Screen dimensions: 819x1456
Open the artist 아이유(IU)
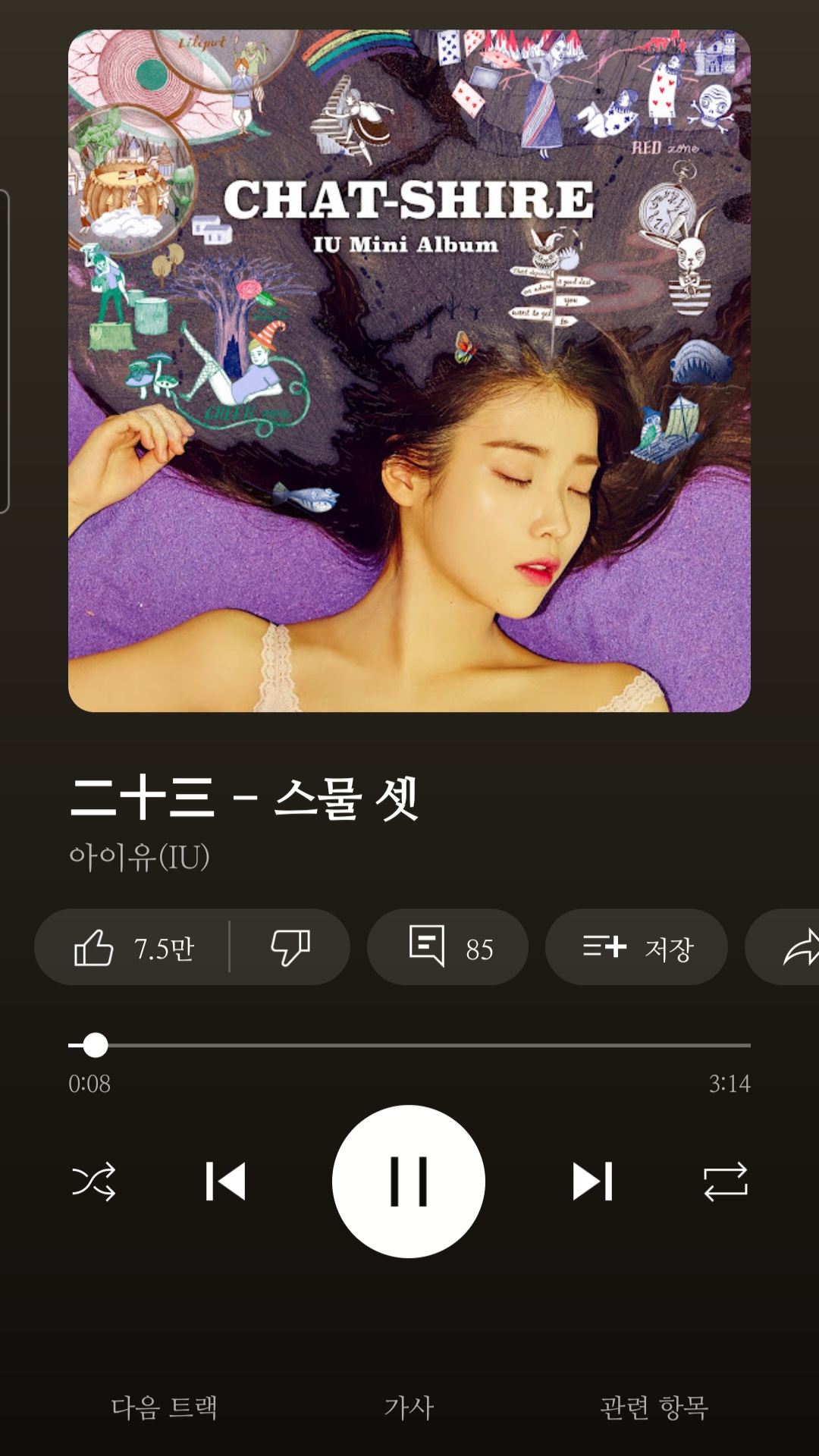[x=140, y=857]
